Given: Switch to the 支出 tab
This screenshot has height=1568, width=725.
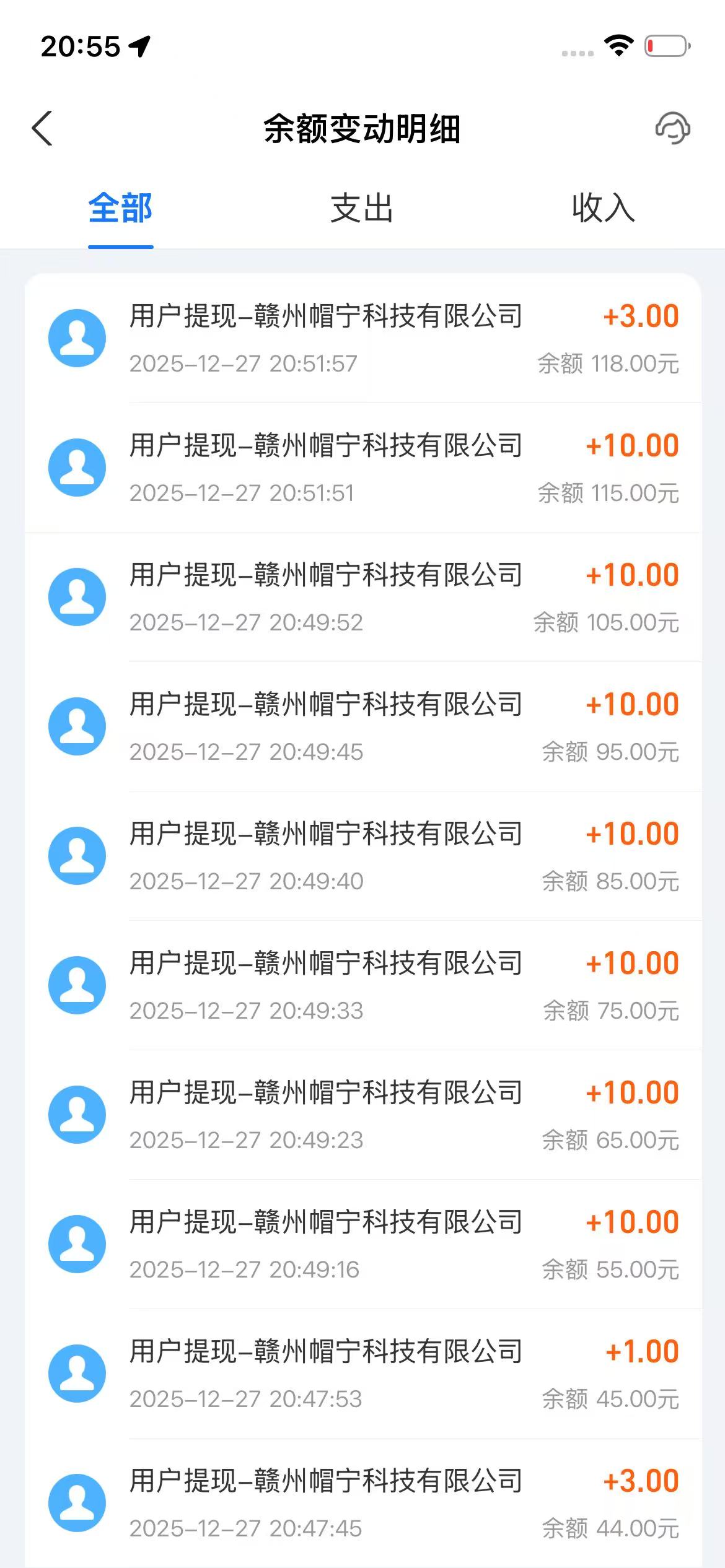Looking at the screenshot, I should (362, 208).
